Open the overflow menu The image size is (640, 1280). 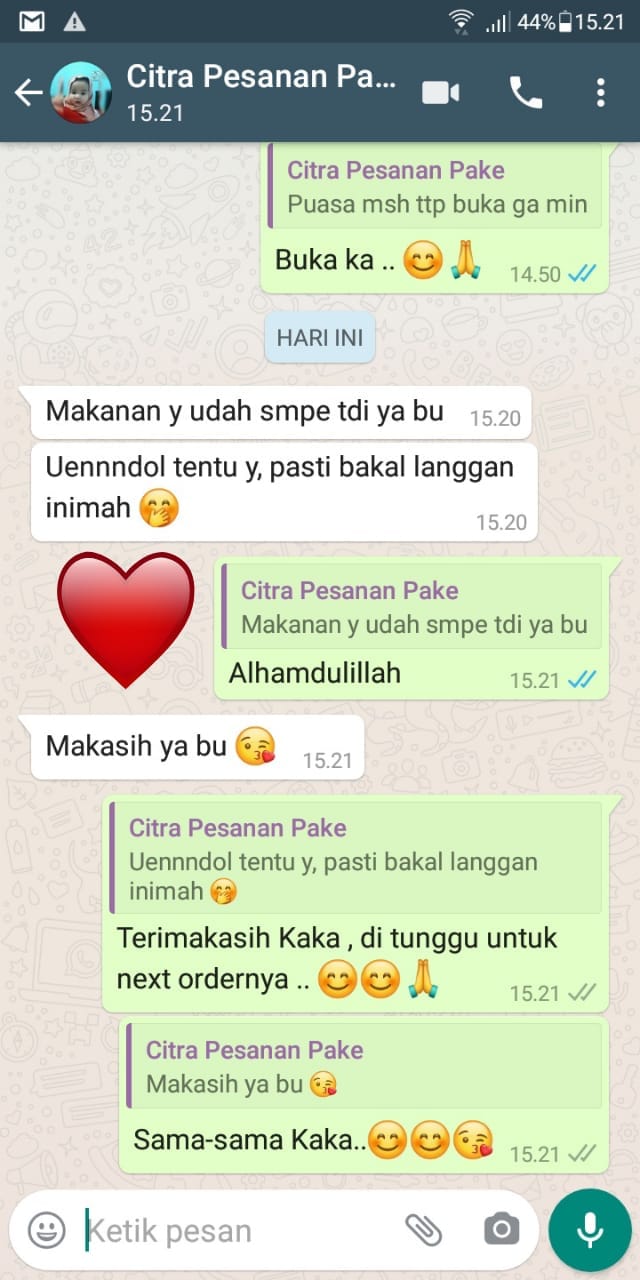tap(600, 93)
